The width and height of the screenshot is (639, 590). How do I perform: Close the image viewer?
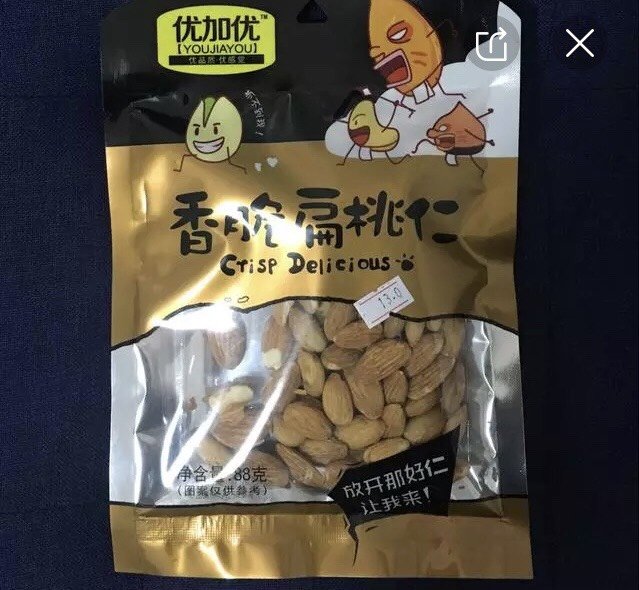[580, 43]
